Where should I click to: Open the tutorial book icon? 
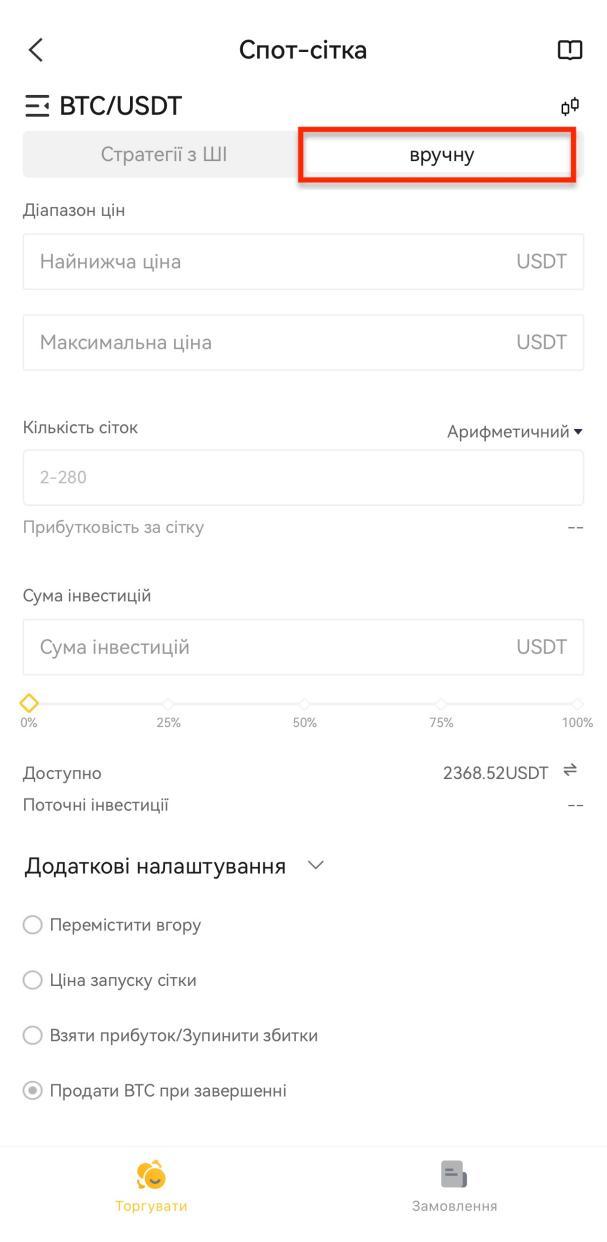pos(569,50)
